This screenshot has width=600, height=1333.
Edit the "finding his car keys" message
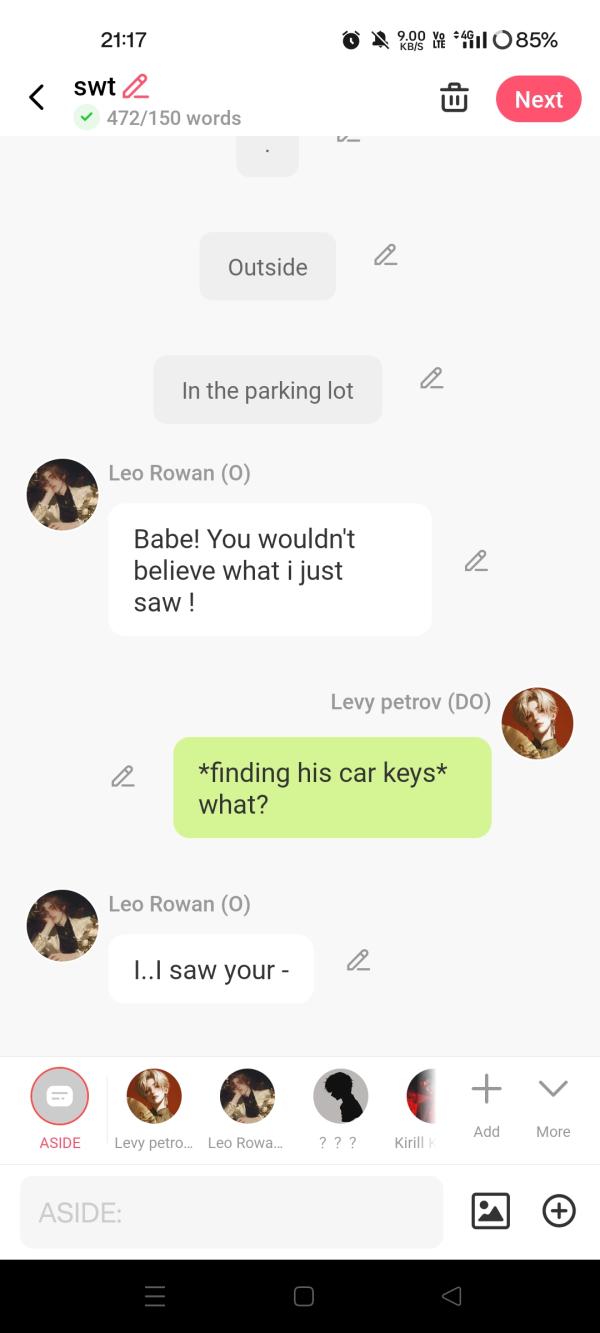123,775
